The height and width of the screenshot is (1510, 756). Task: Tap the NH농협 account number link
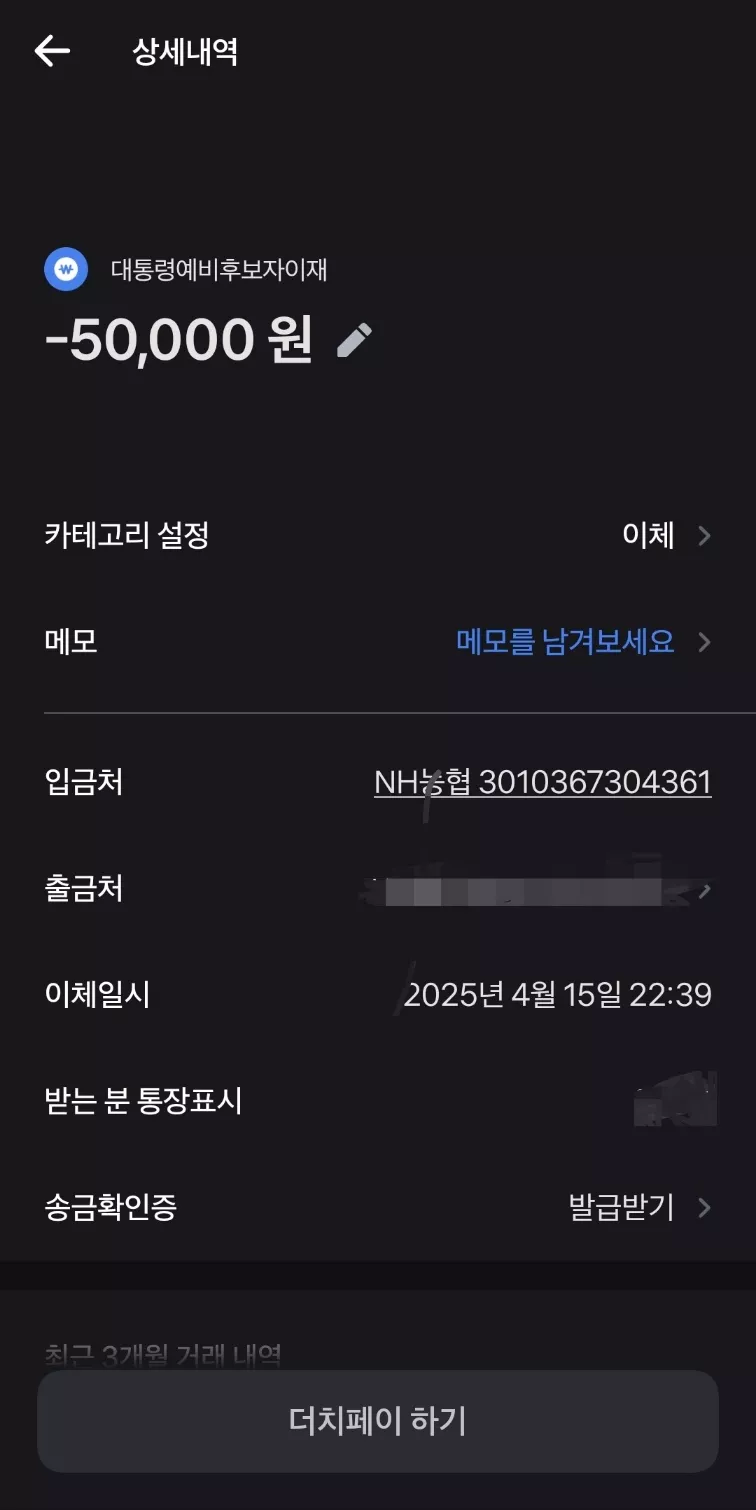pyautogui.click(x=543, y=782)
